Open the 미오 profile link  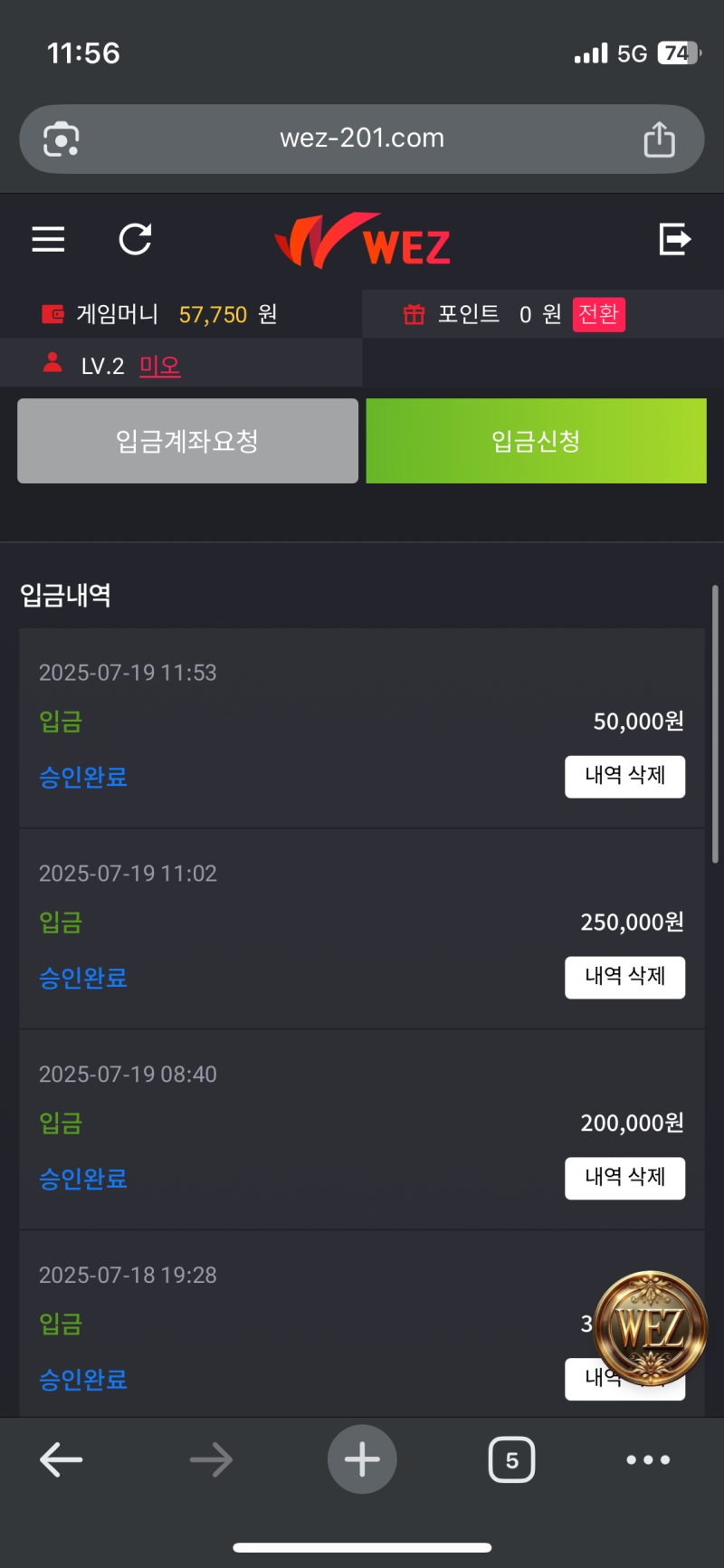tap(160, 366)
